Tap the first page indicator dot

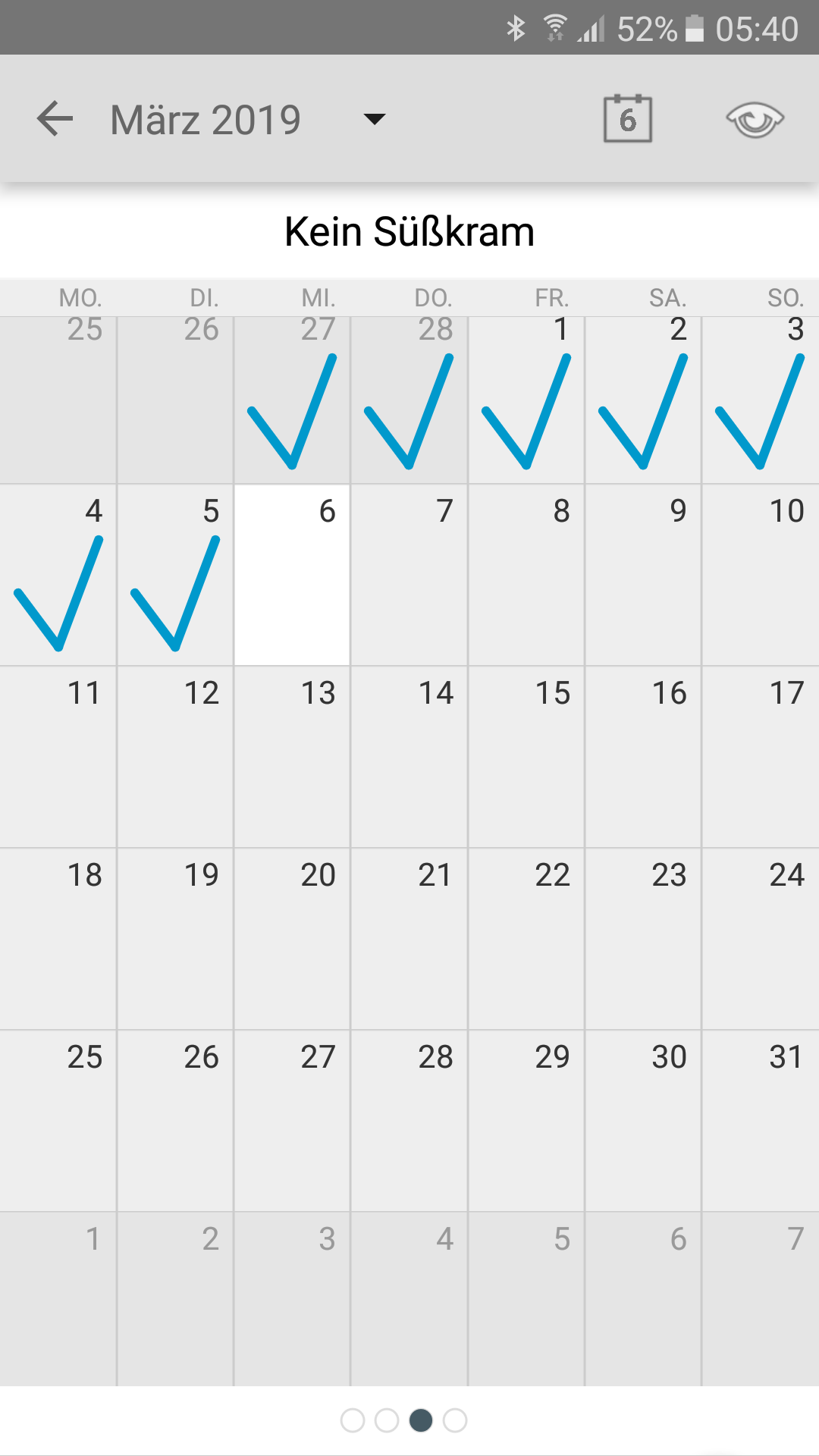click(353, 1420)
